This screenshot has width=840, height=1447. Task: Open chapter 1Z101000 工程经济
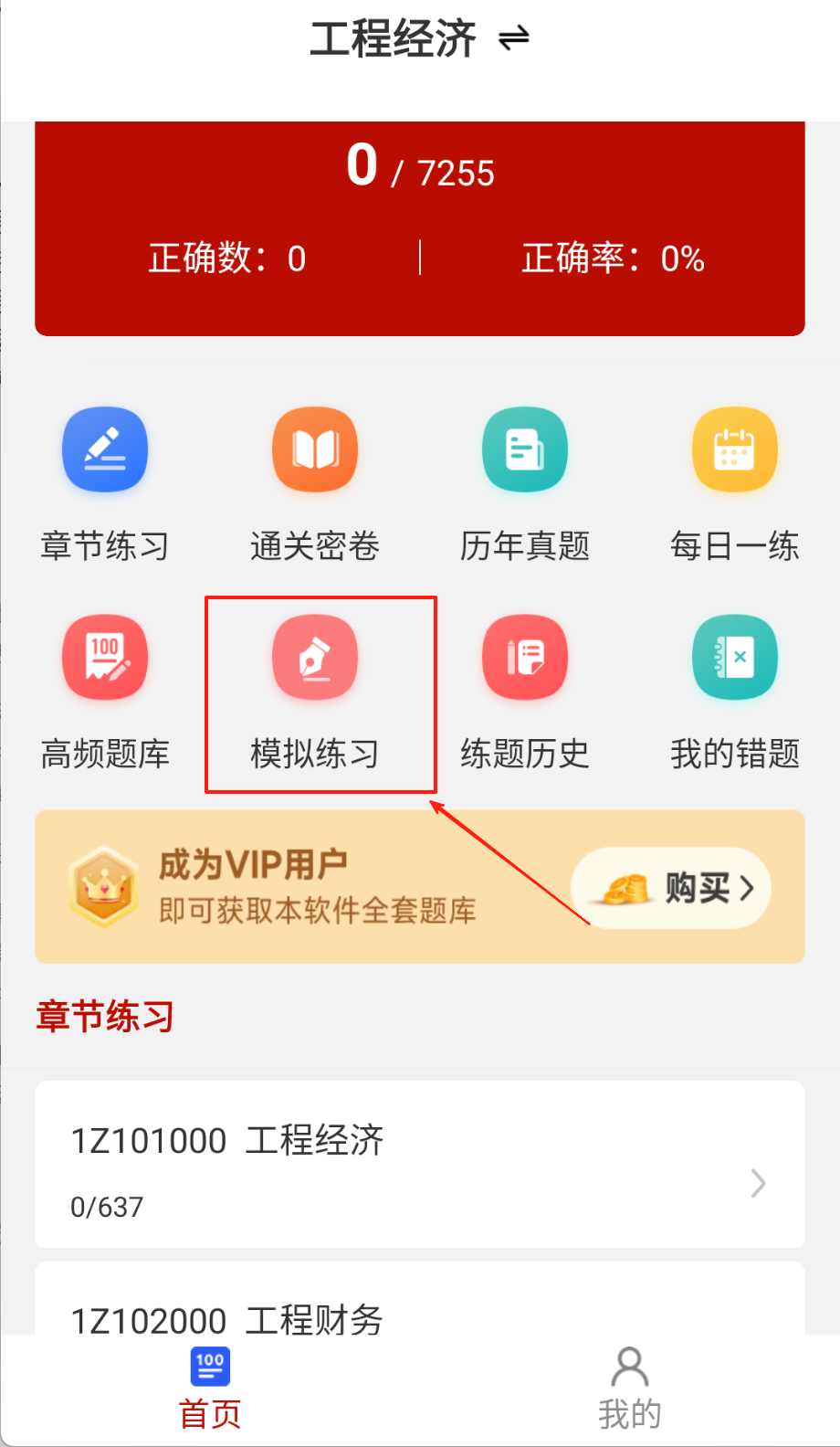click(420, 1165)
